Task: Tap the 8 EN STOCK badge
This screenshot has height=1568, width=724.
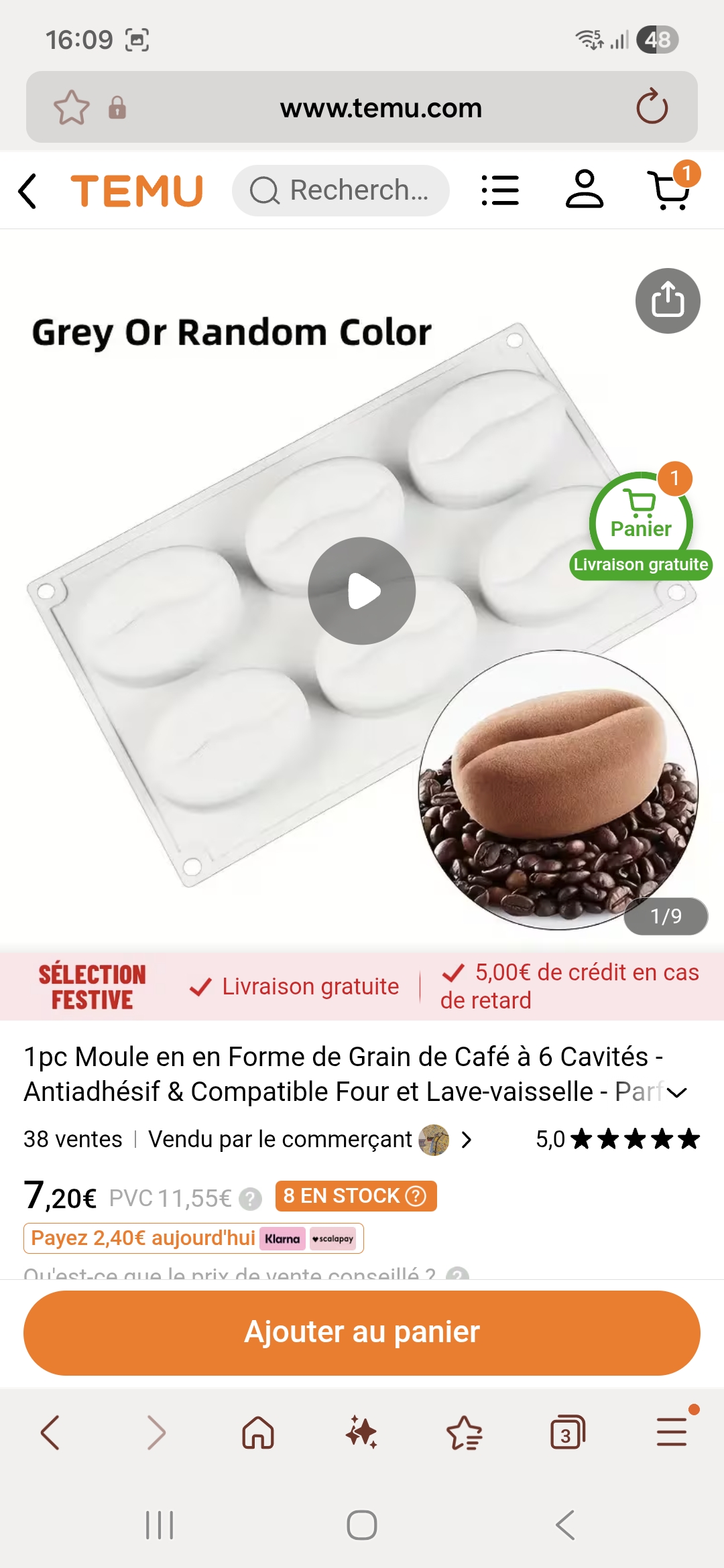Action: tap(356, 1196)
